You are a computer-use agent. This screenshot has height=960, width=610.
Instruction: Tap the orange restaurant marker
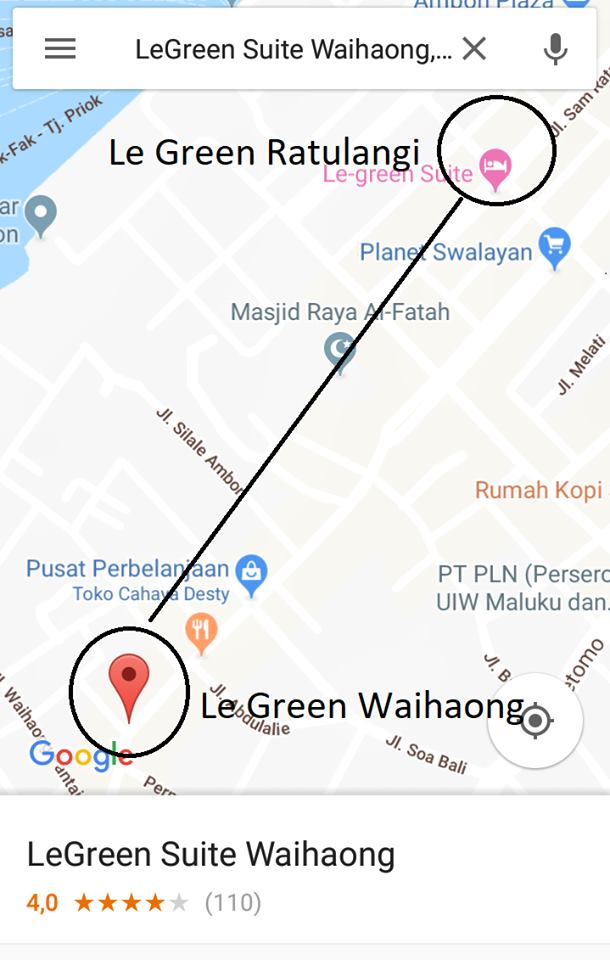(201, 632)
